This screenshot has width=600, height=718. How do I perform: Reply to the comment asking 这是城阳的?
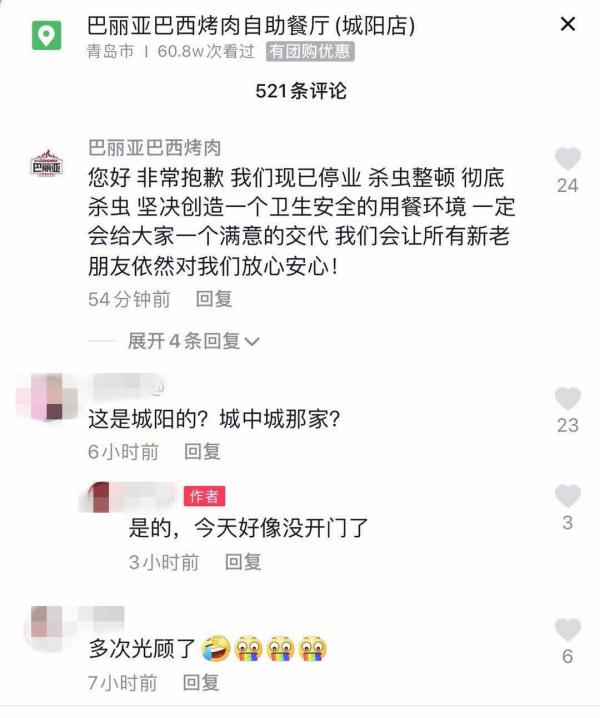[202, 452]
